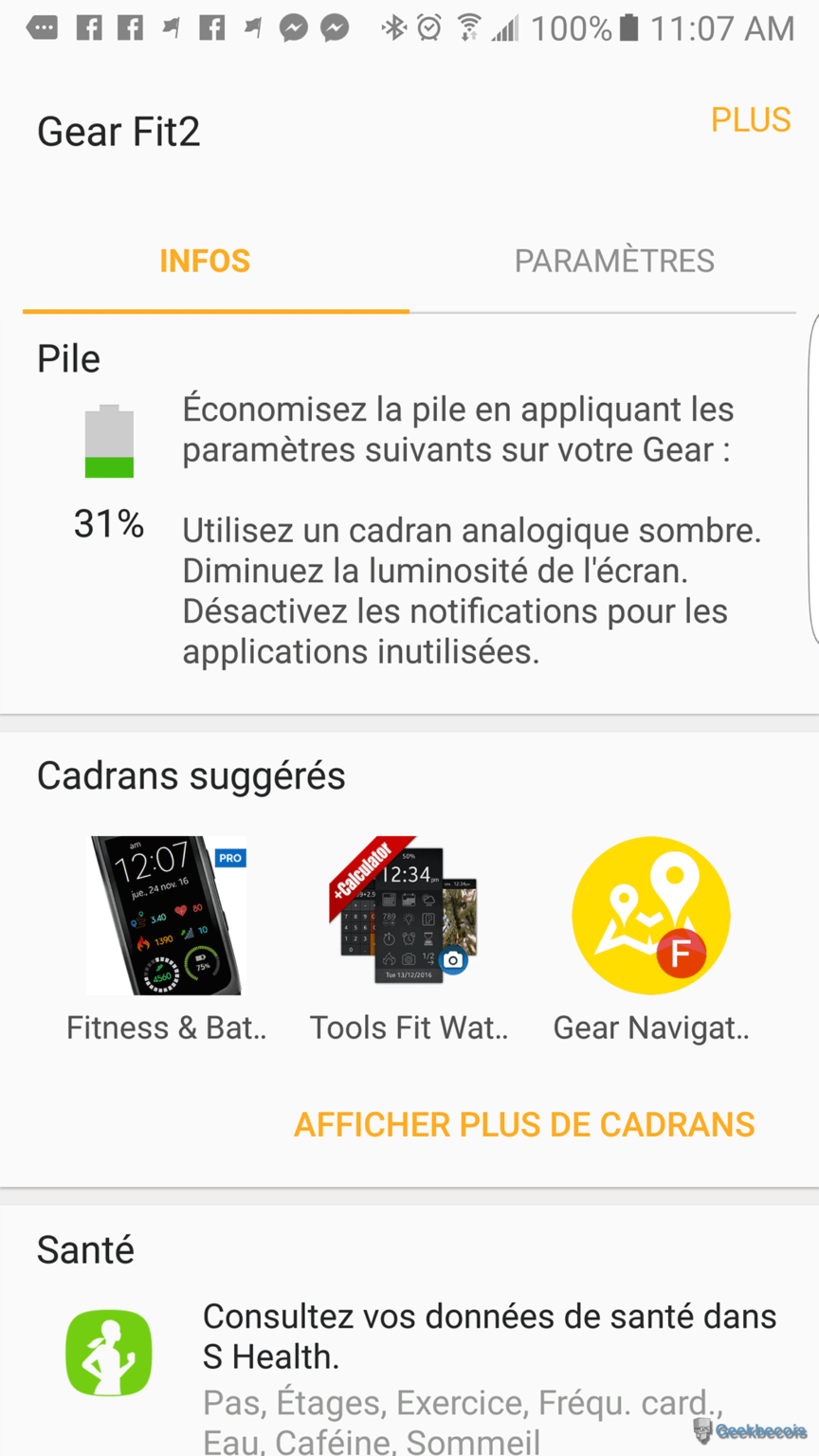Tap AFFICHER PLUS DE CADRANS
819x1456 pixels.
(524, 1124)
